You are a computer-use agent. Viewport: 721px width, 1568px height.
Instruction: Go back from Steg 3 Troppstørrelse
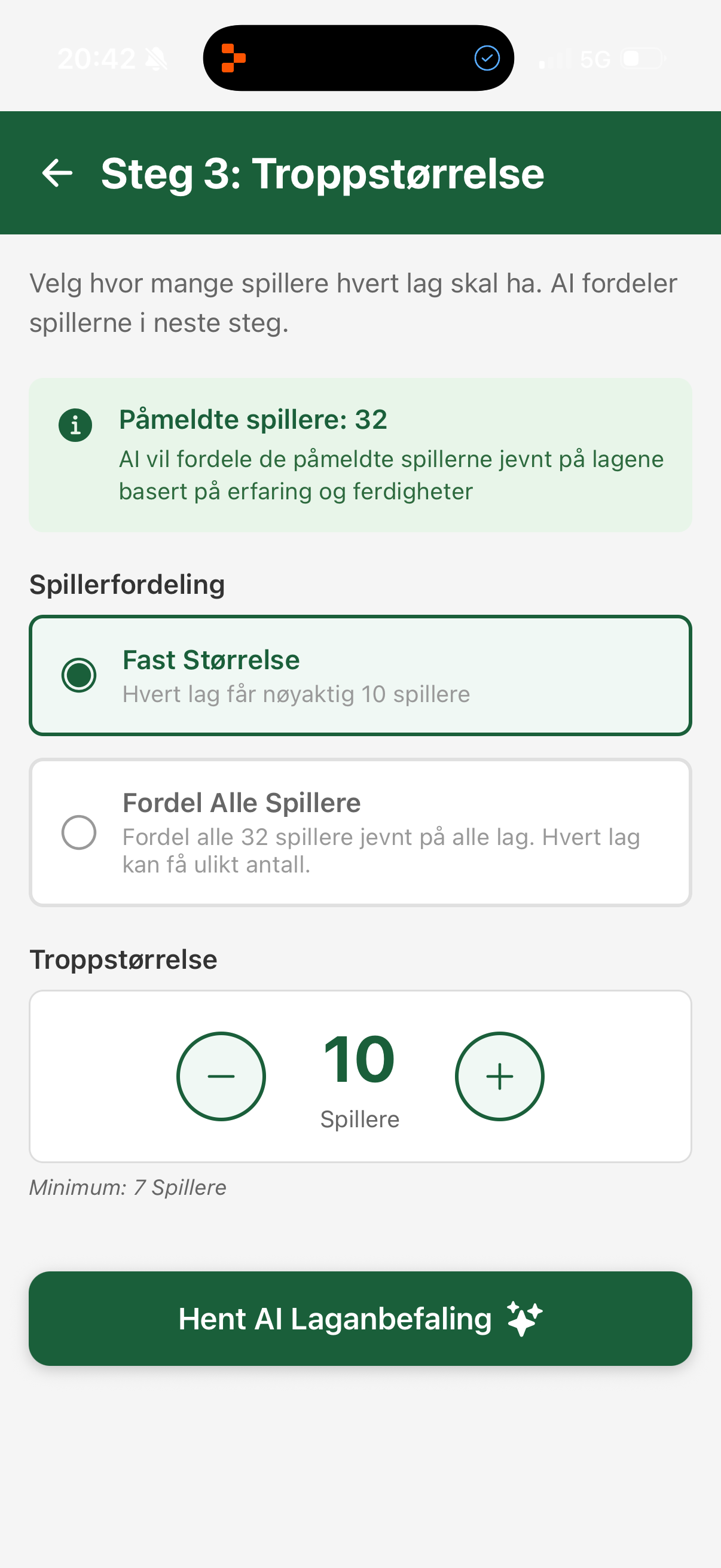[x=57, y=173]
